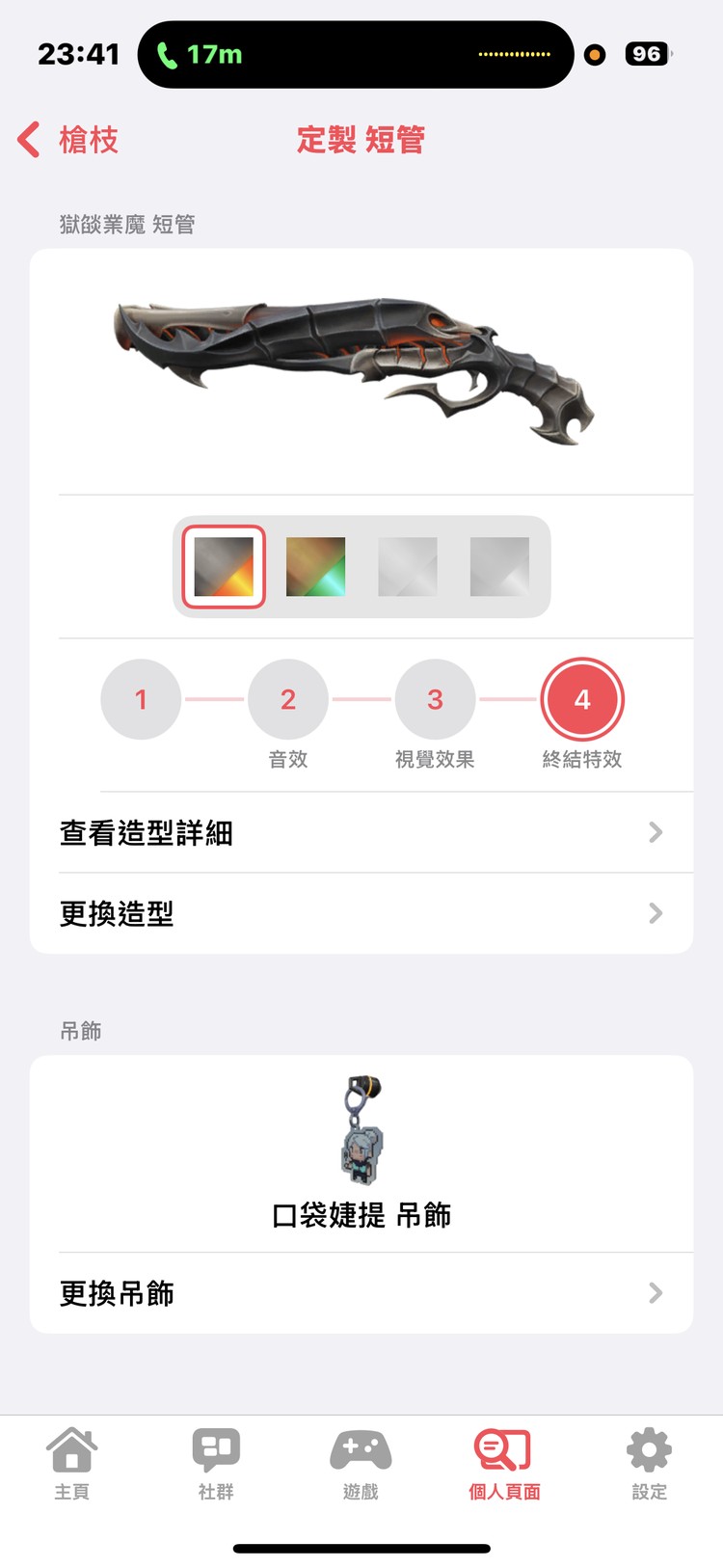The height and width of the screenshot is (1568, 723).
Task: Choose the green variant color swatch
Action: point(315,568)
